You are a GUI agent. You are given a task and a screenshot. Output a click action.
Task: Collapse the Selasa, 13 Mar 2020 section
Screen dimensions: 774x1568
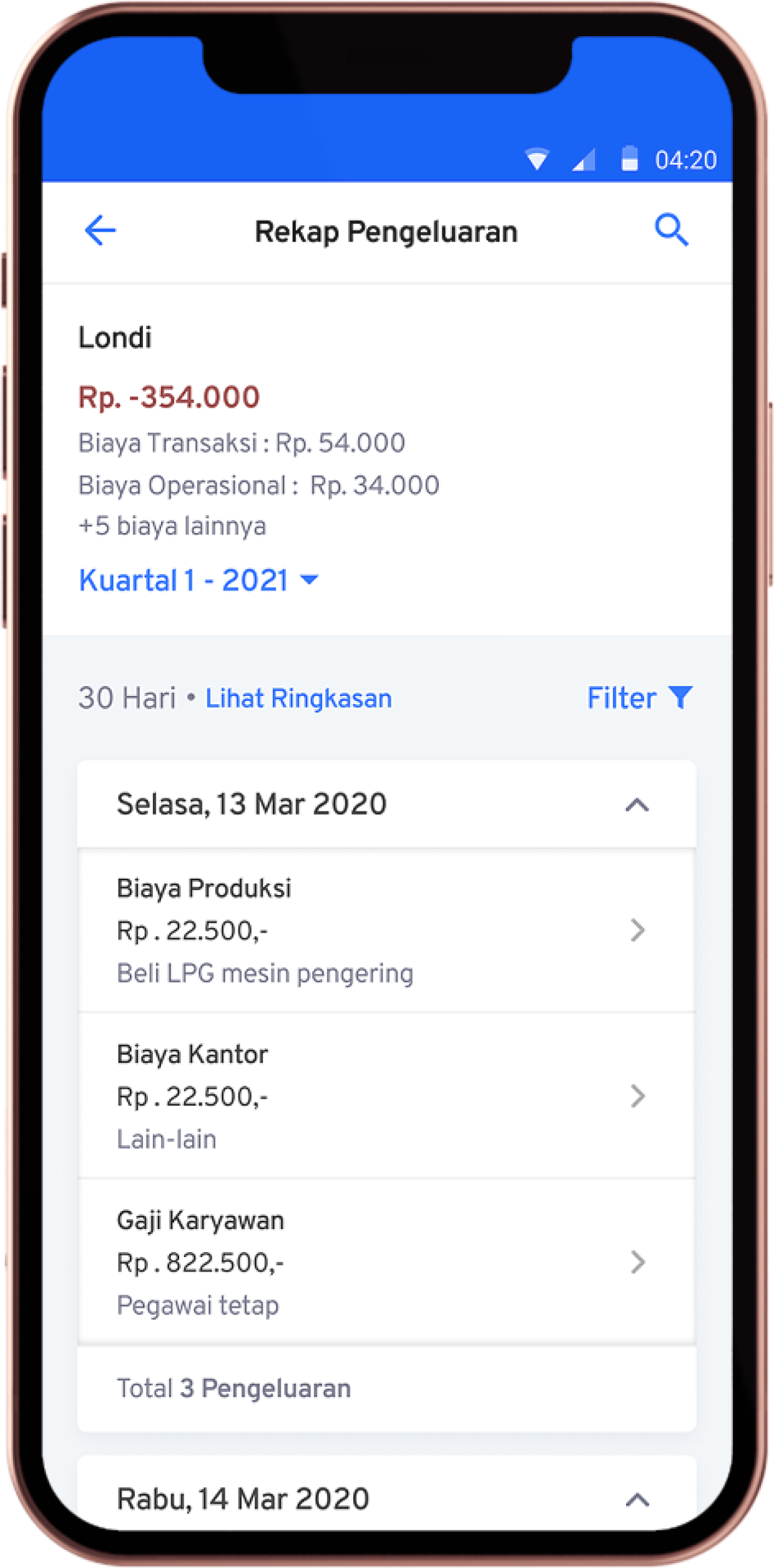click(637, 805)
